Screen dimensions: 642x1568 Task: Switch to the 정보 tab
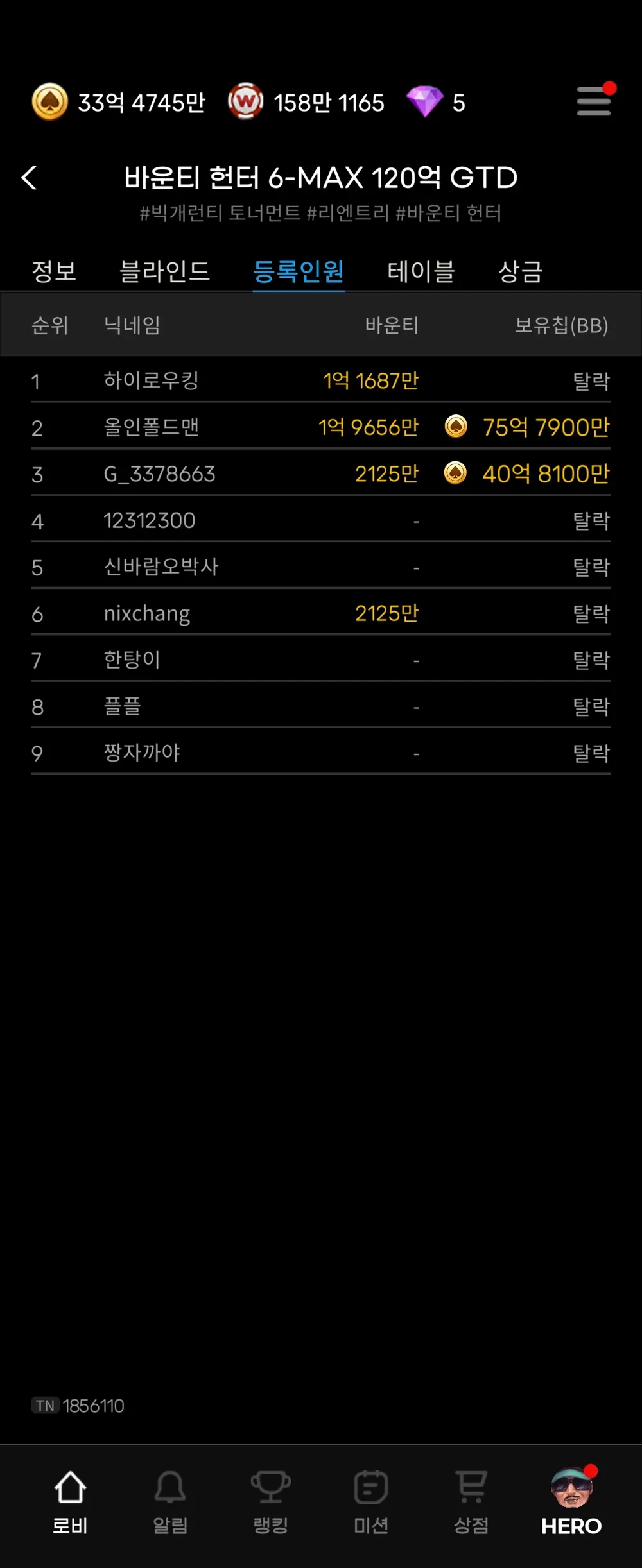[x=54, y=271]
